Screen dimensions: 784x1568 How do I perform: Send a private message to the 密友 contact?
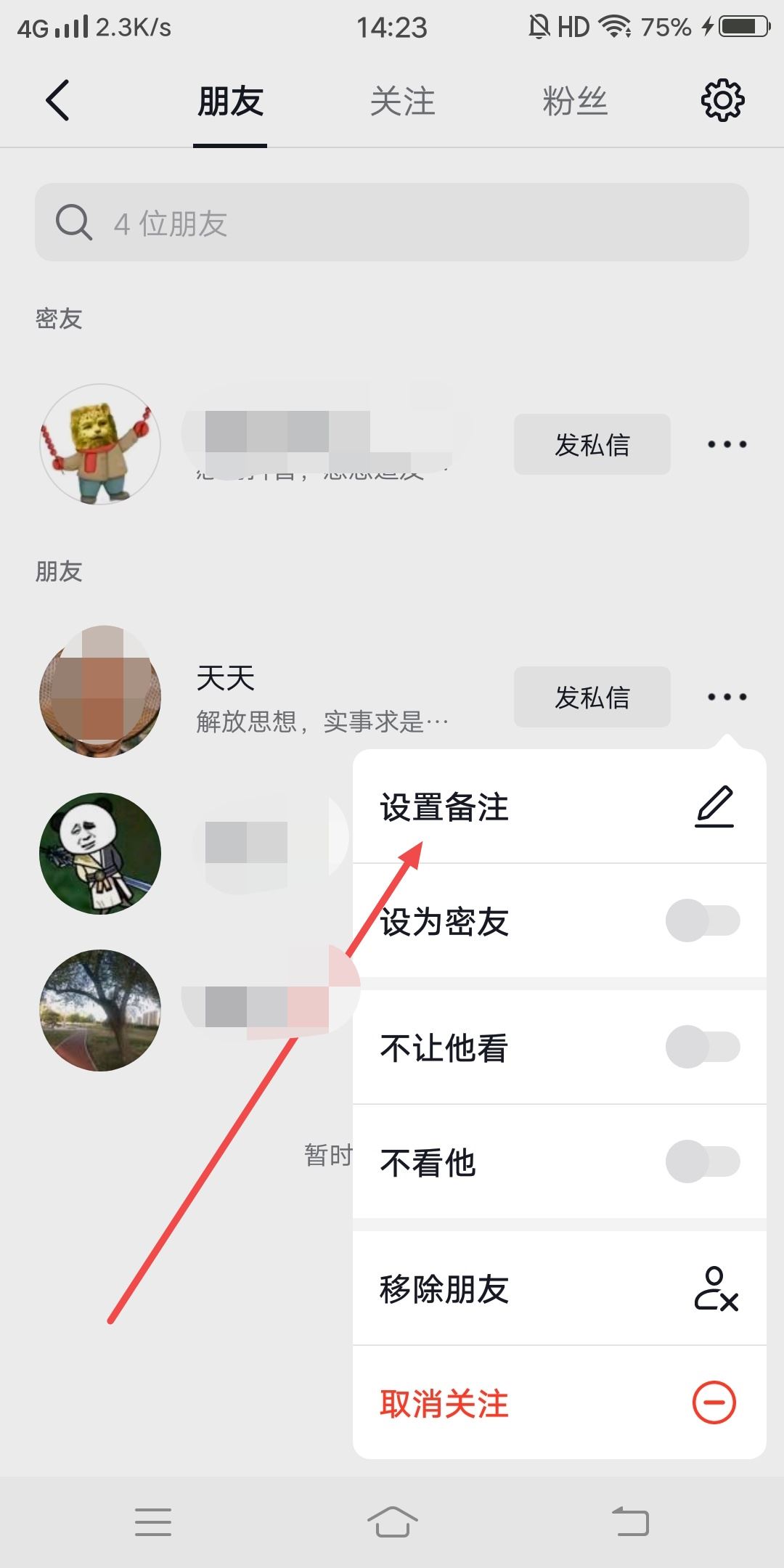(x=592, y=444)
